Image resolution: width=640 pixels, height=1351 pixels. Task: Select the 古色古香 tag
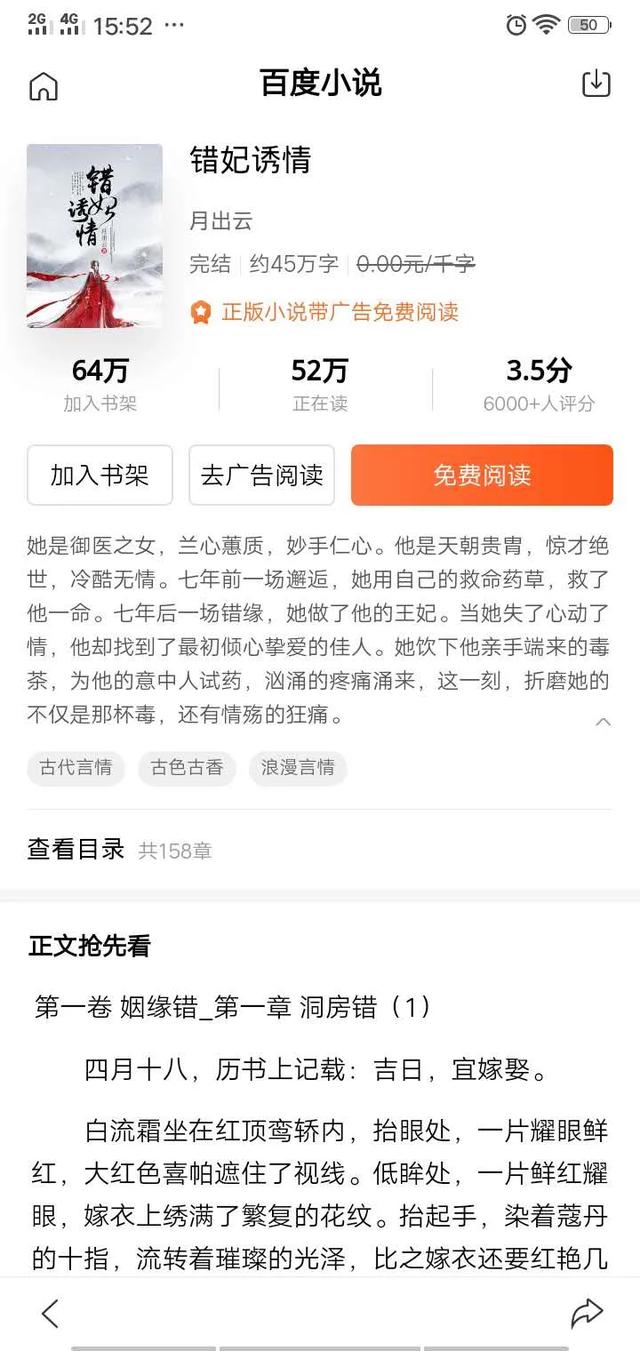coord(187,768)
